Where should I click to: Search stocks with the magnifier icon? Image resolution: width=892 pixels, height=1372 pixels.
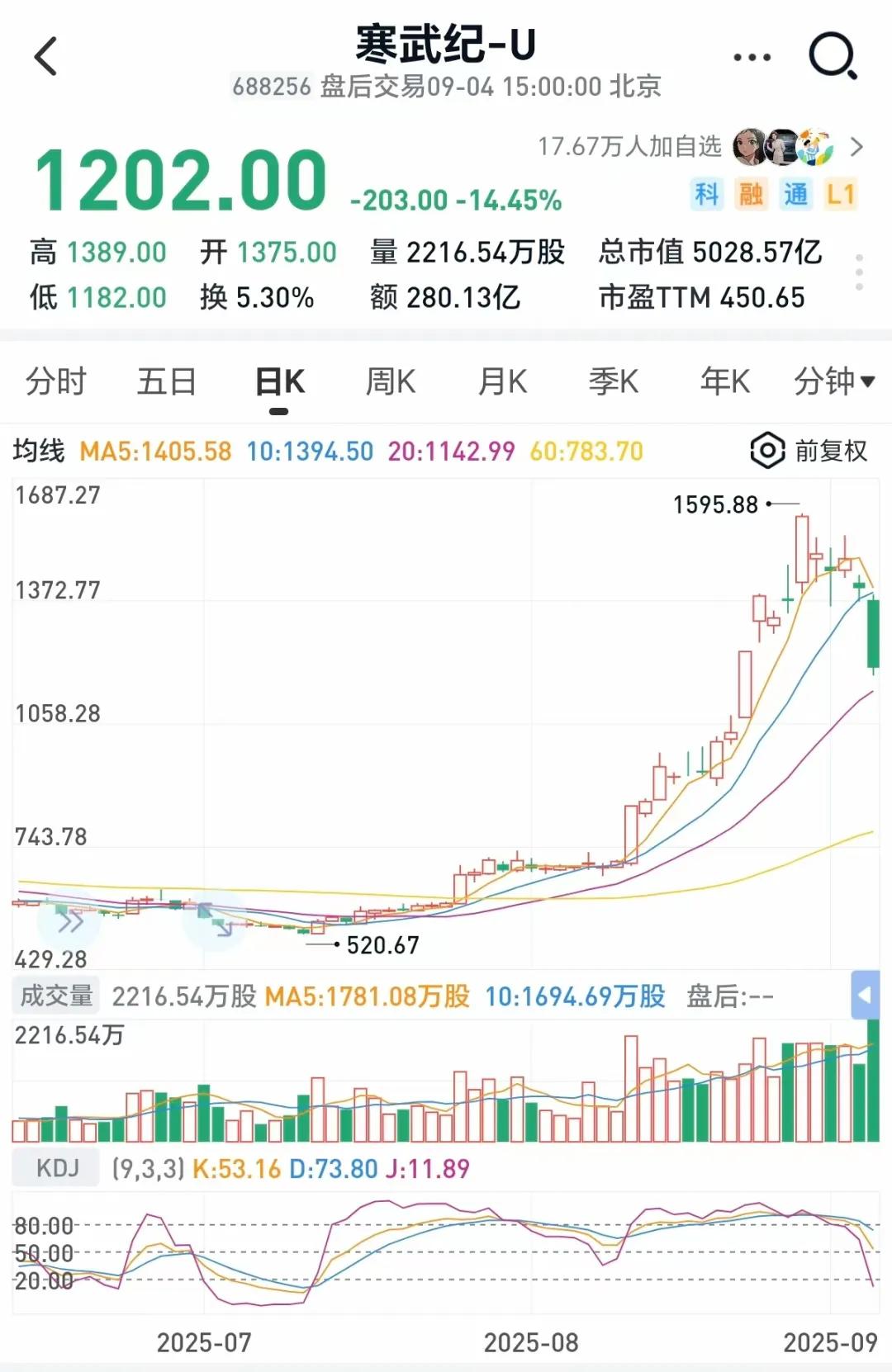pyautogui.click(x=832, y=57)
